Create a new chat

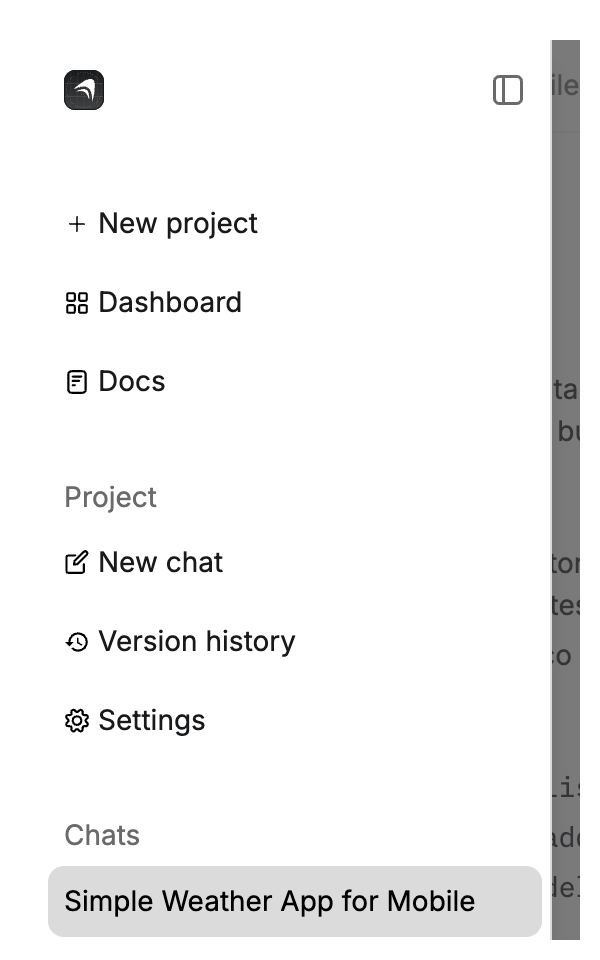(144, 562)
